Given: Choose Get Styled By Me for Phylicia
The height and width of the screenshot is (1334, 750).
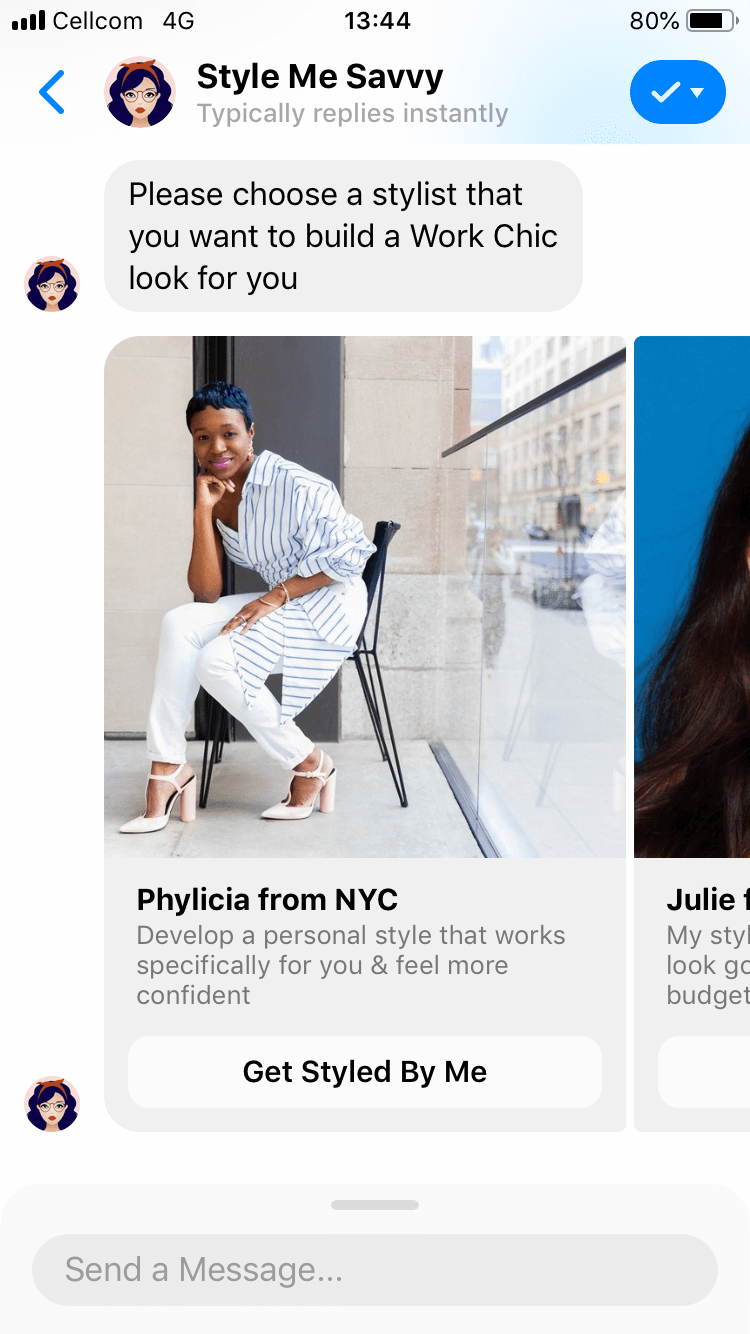Looking at the screenshot, I should pos(365,1072).
